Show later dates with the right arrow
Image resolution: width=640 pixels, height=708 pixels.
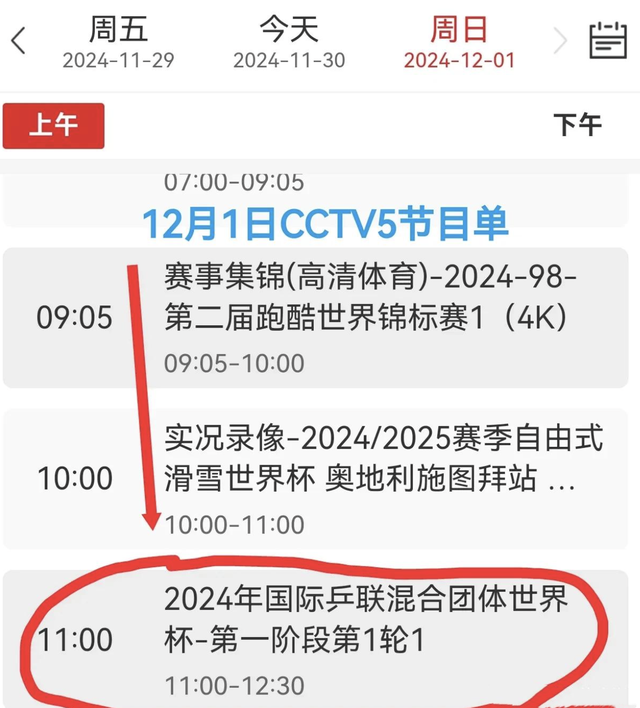coord(560,42)
